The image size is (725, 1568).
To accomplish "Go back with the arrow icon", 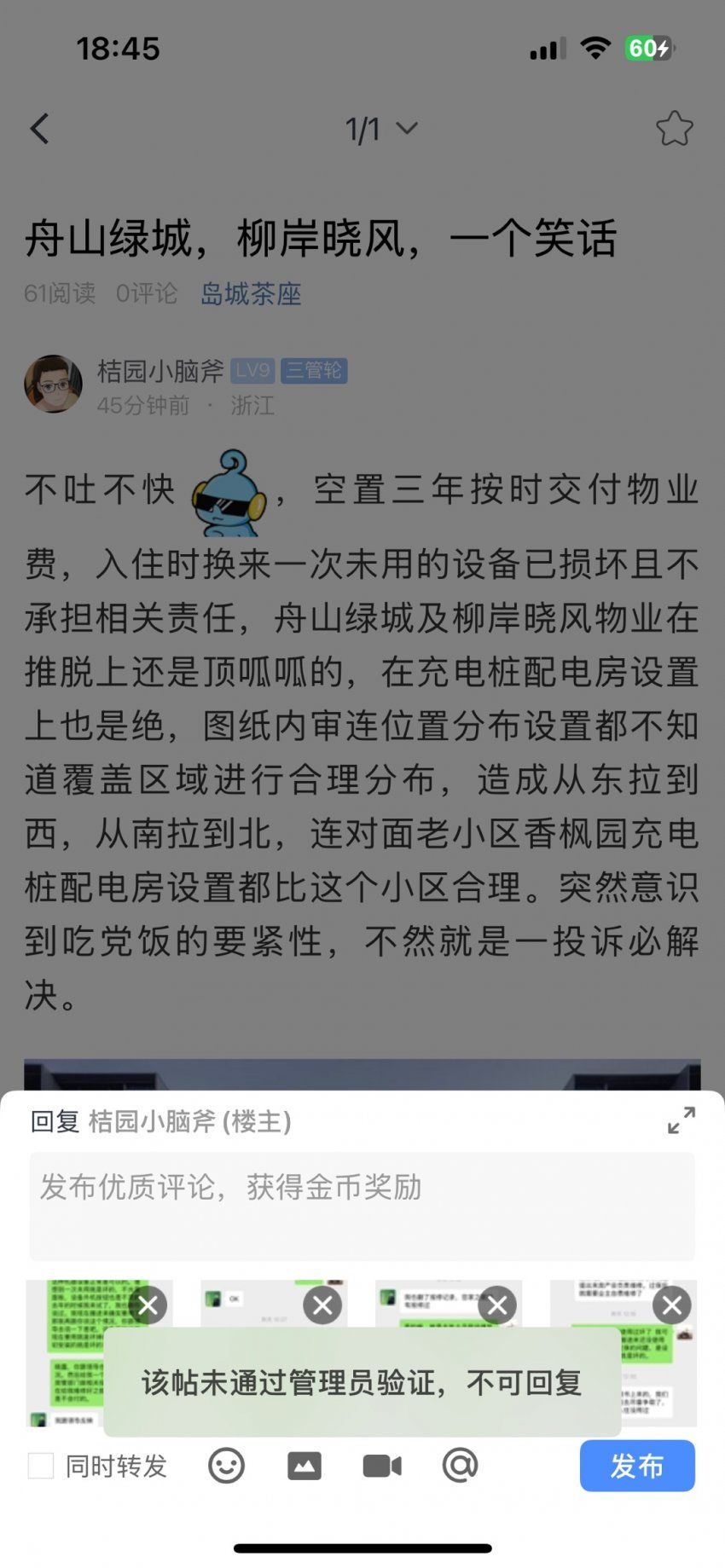I will [x=40, y=130].
